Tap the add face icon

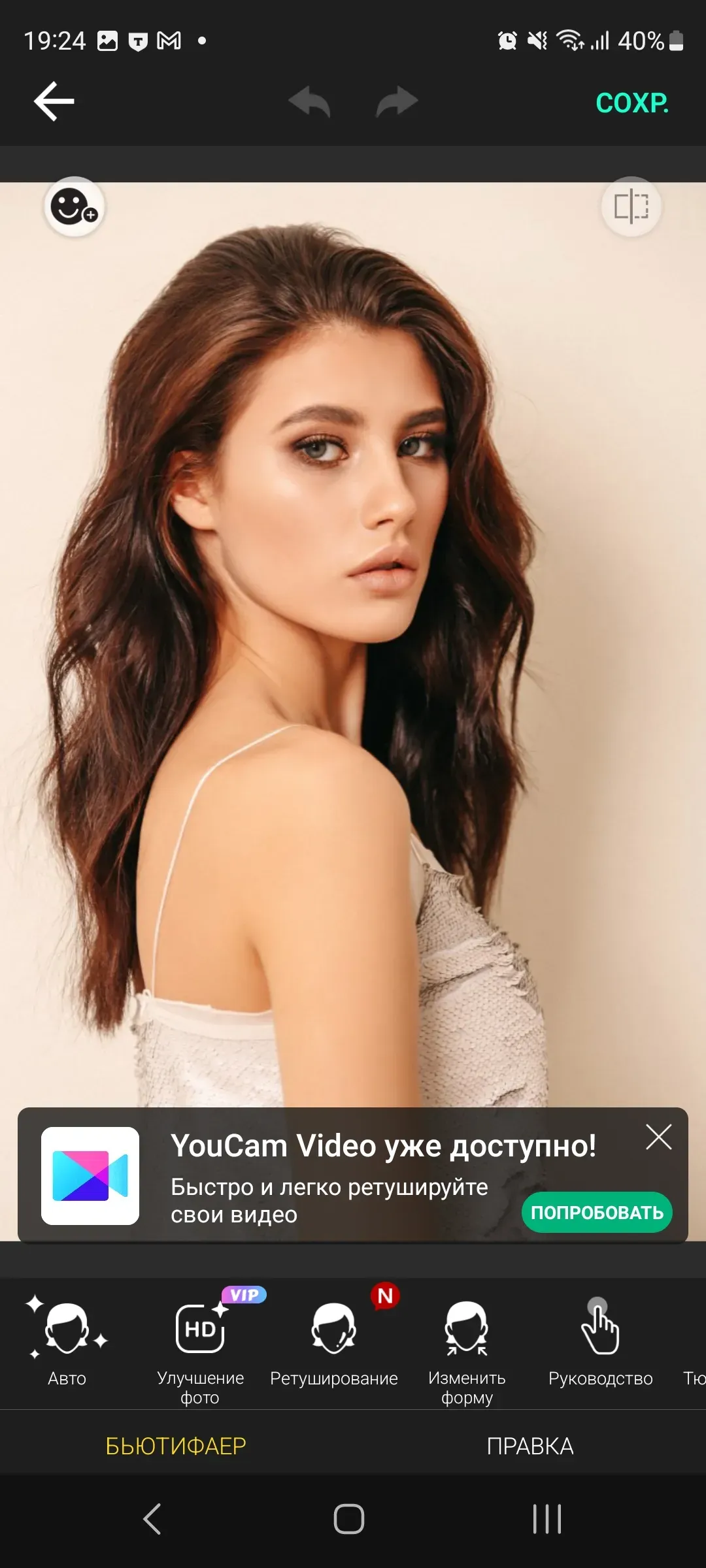(x=75, y=207)
